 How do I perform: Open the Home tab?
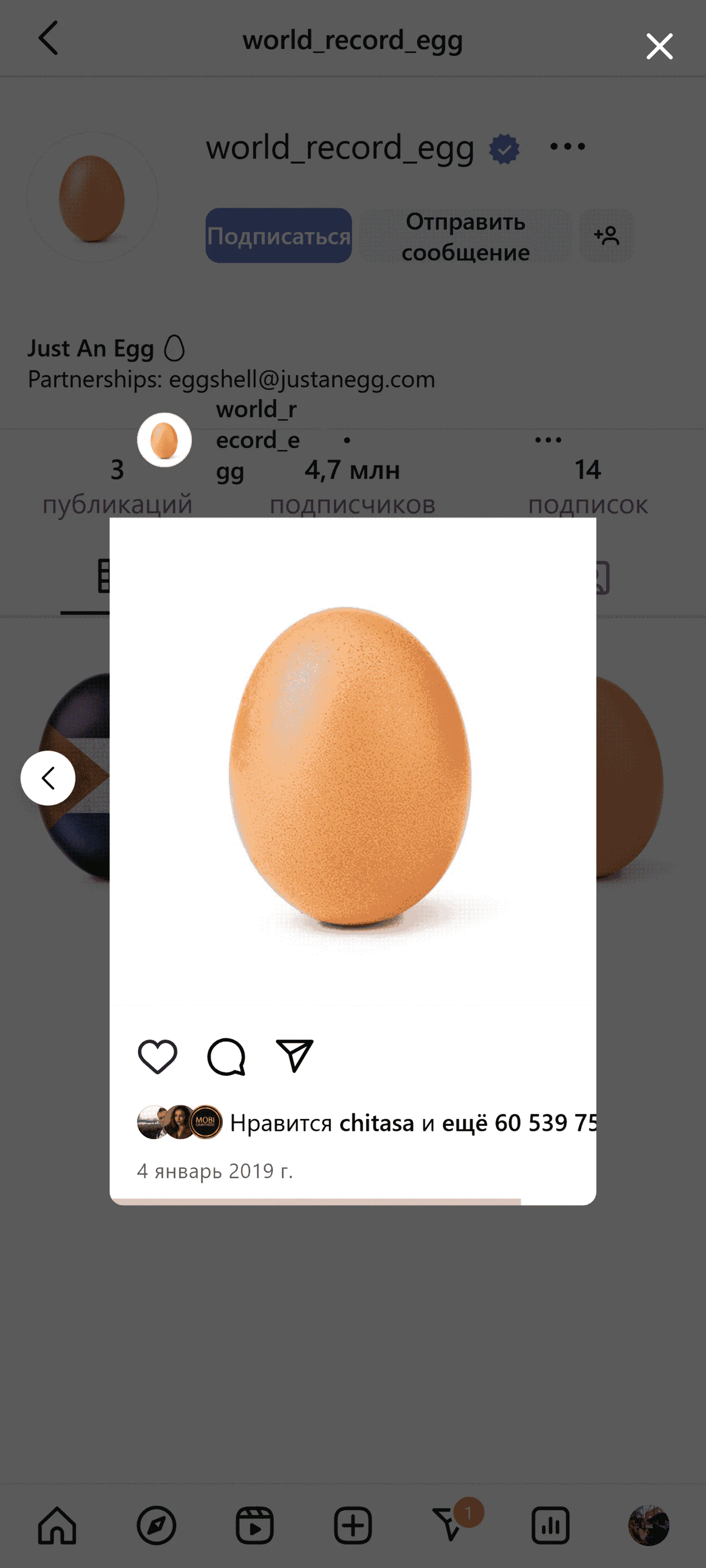tap(57, 1525)
